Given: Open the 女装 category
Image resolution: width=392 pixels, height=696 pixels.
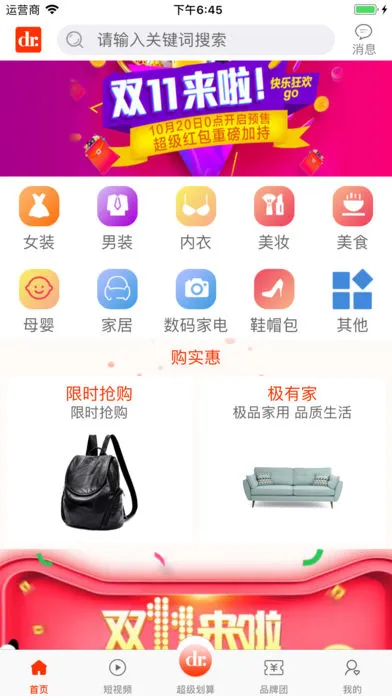Looking at the screenshot, I should 39,218.
